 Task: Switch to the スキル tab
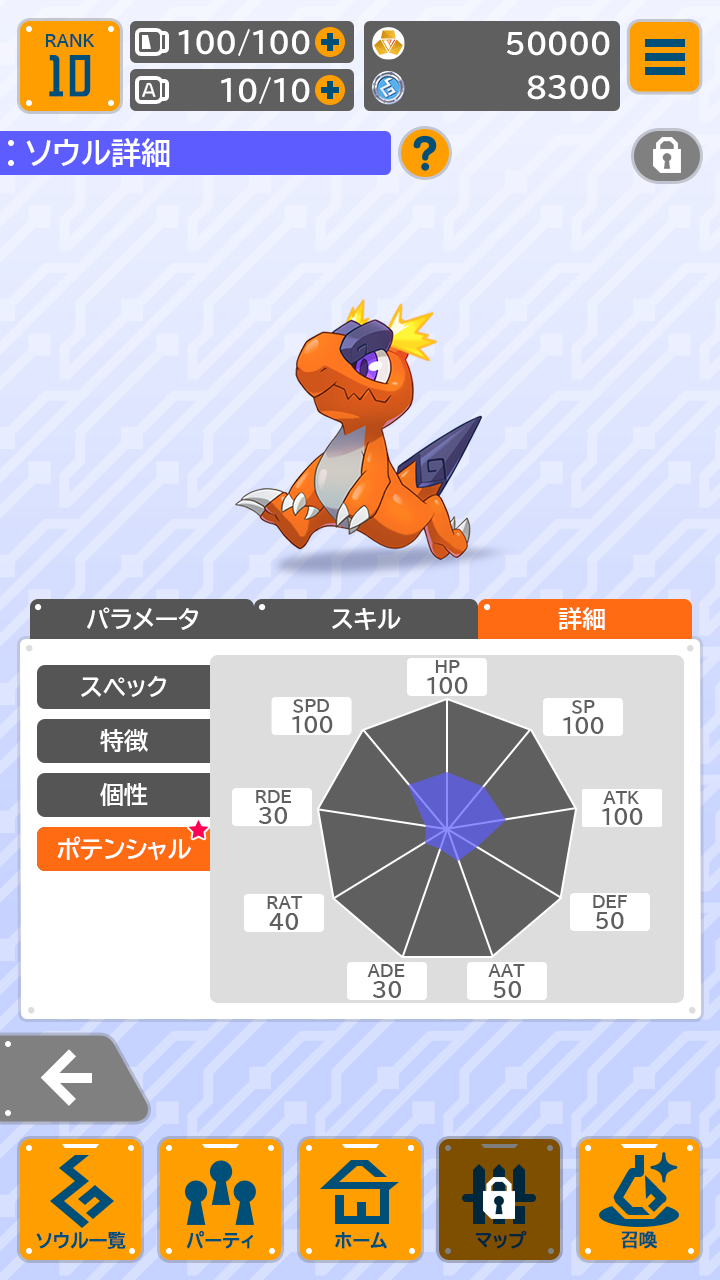(x=366, y=619)
